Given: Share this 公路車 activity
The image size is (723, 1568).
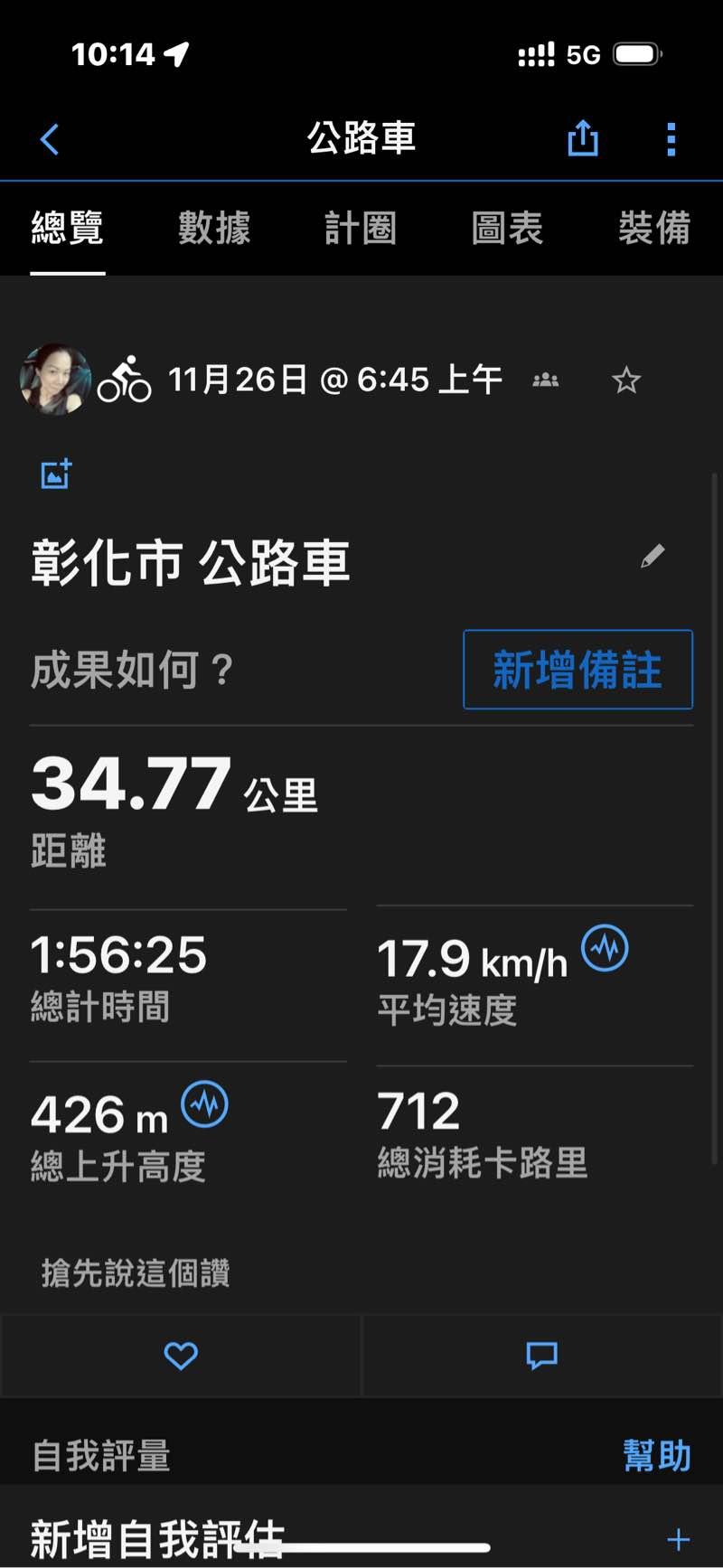Looking at the screenshot, I should coord(583,139).
